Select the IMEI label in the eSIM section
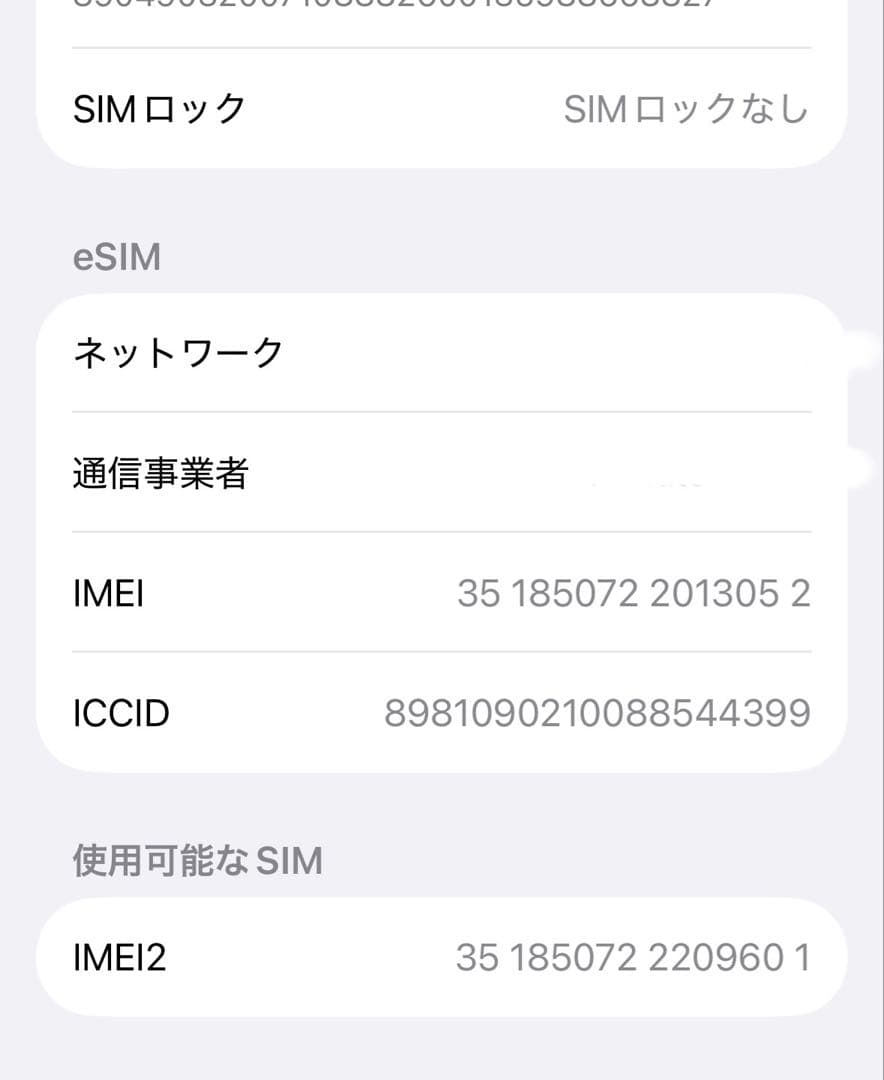The width and height of the screenshot is (884, 1080). [107, 593]
